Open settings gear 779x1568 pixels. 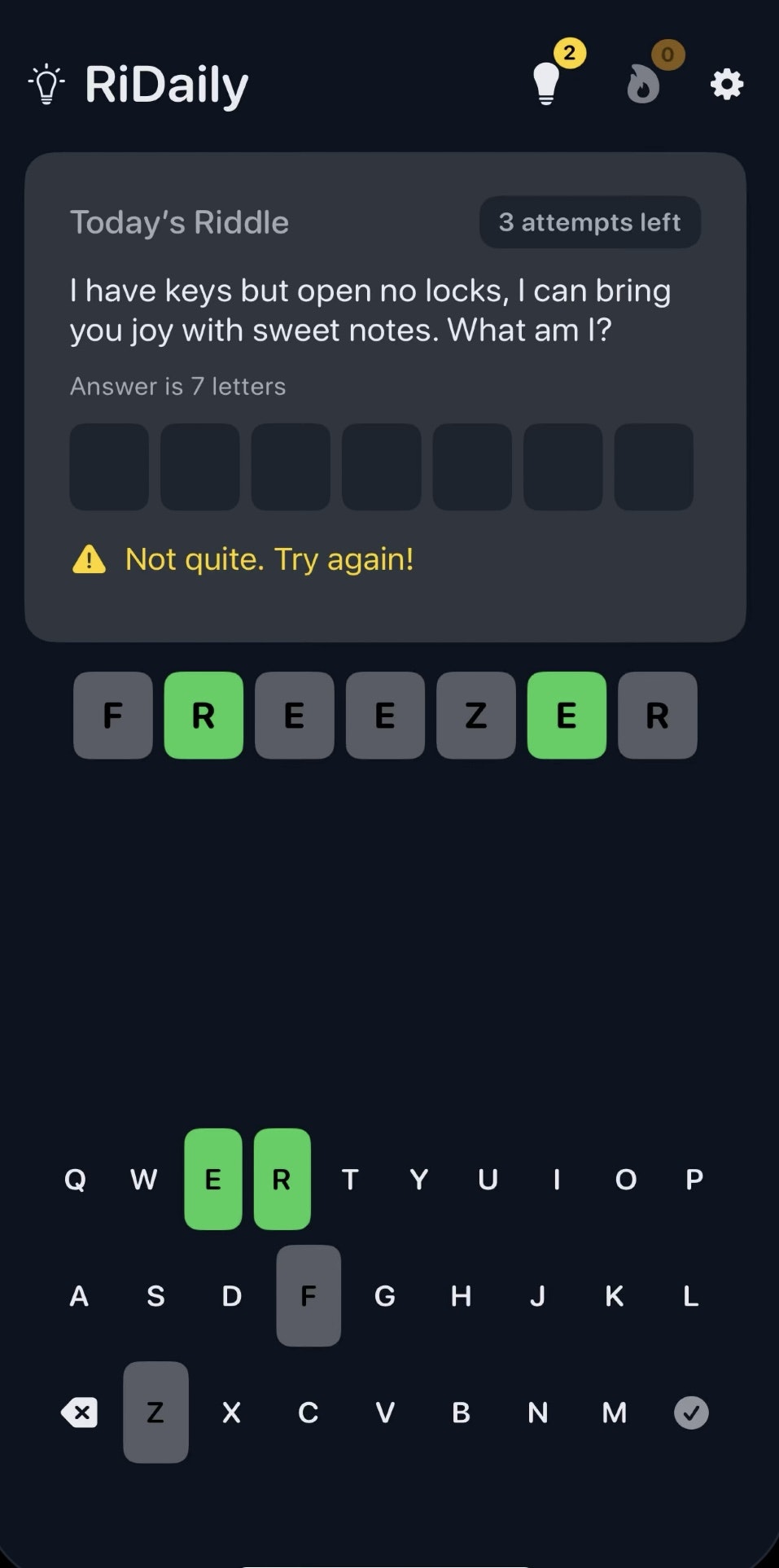[x=726, y=84]
